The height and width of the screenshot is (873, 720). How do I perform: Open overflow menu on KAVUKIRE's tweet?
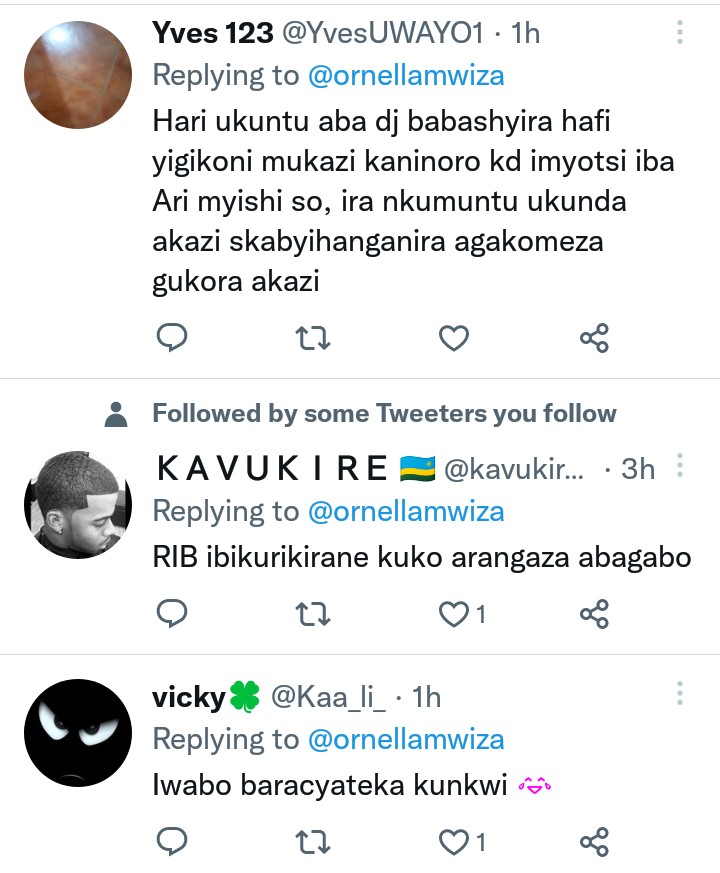(x=680, y=467)
